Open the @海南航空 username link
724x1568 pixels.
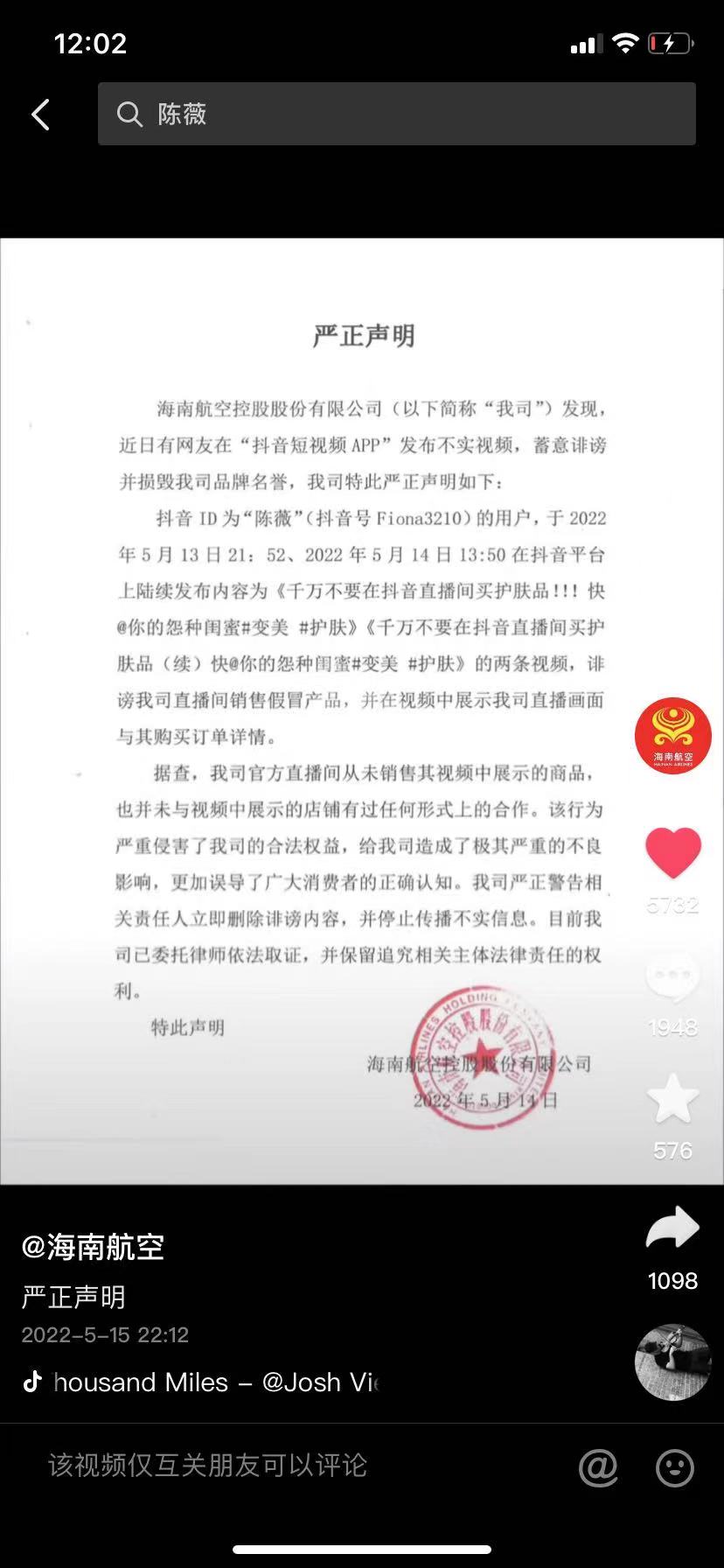tap(94, 1247)
